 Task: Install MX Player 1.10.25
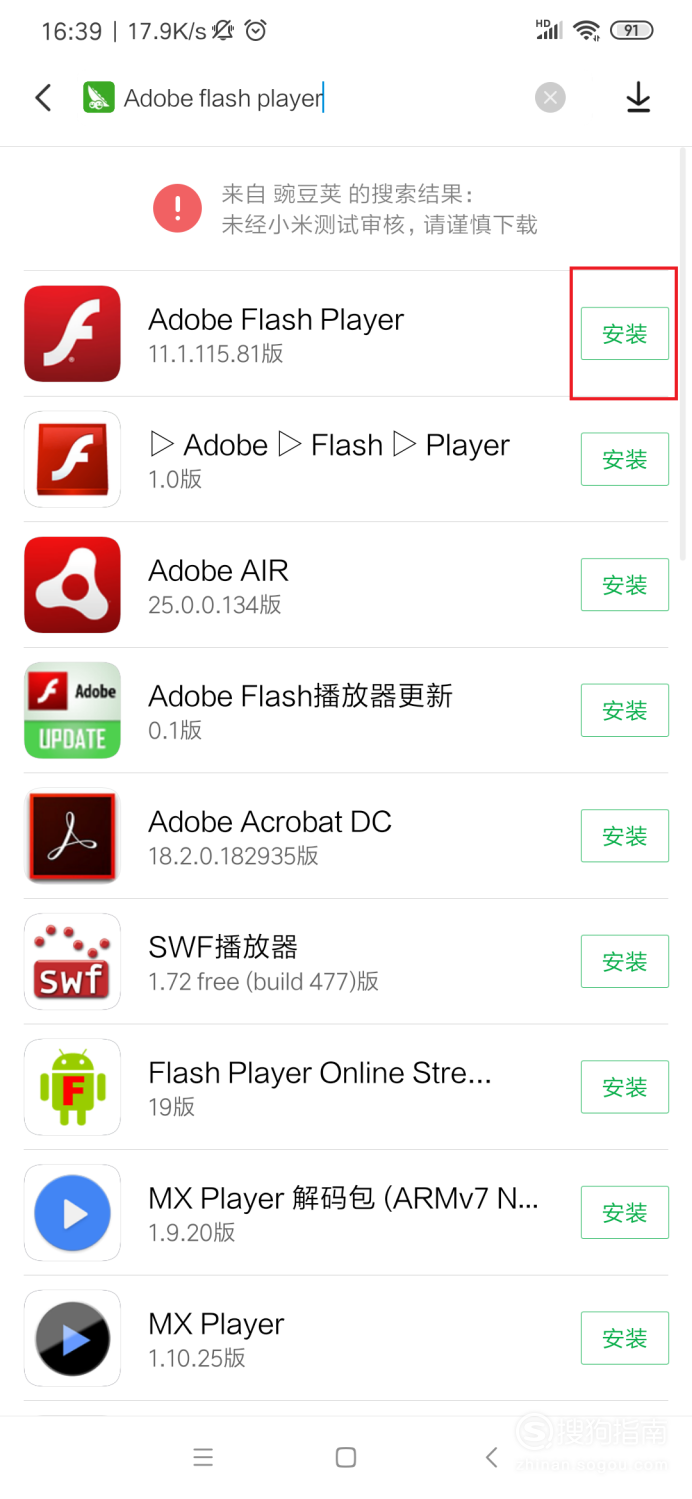(625, 1338)
